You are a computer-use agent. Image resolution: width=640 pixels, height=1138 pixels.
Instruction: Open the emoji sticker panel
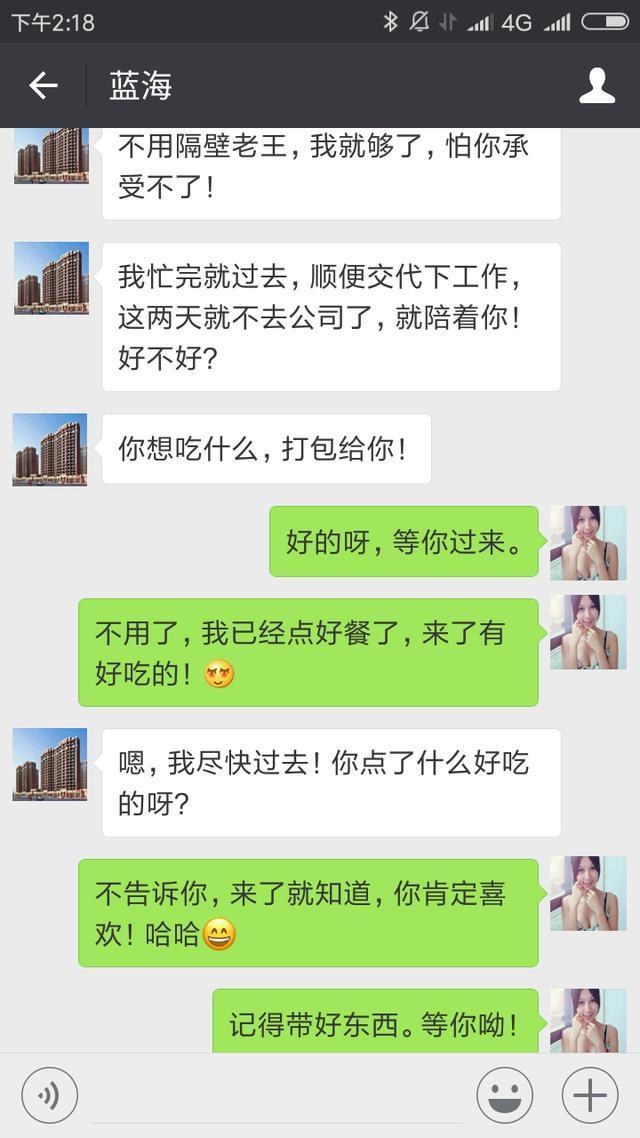coord(504,1095)
